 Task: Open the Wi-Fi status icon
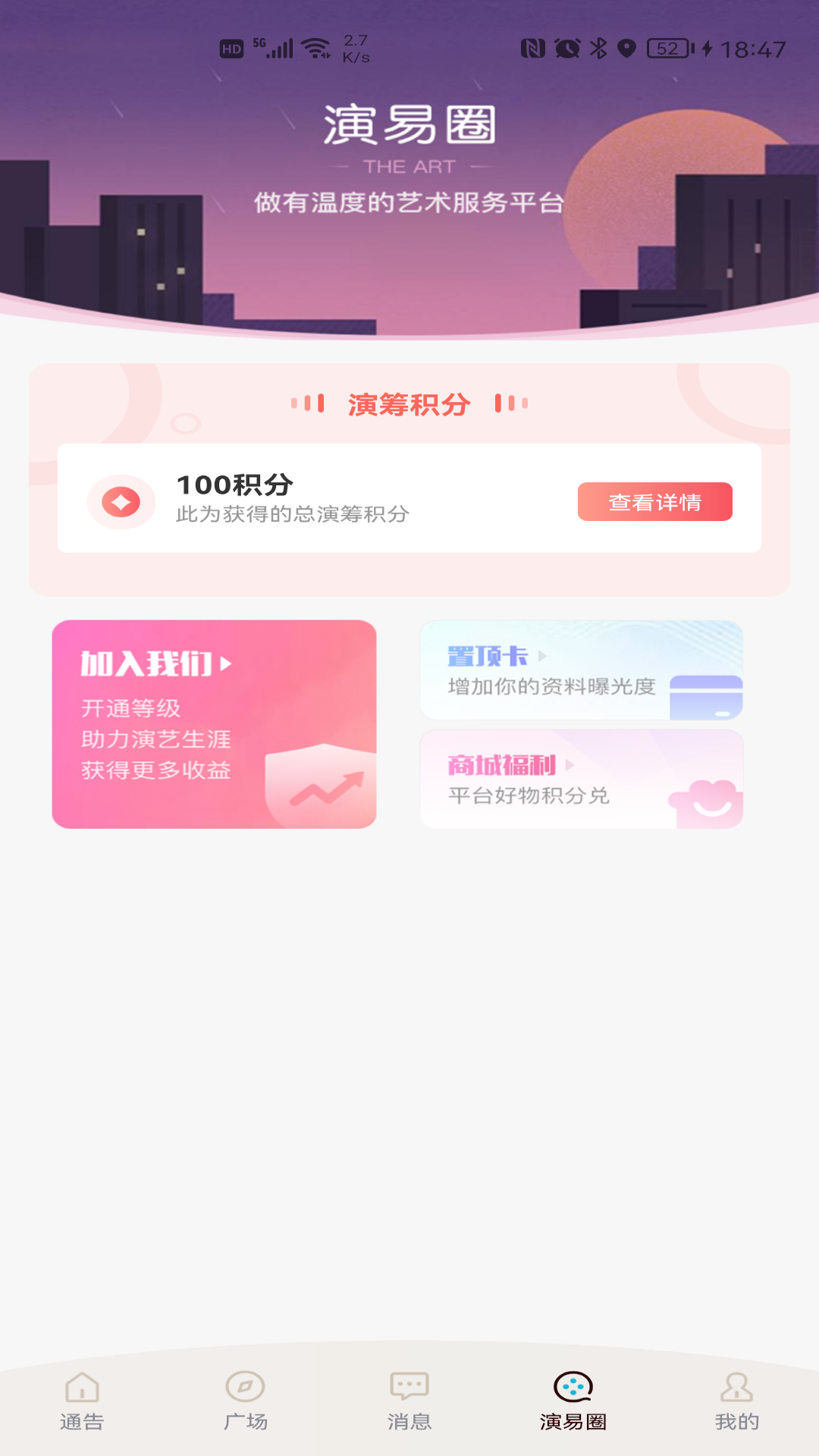(x=315, y=45)
